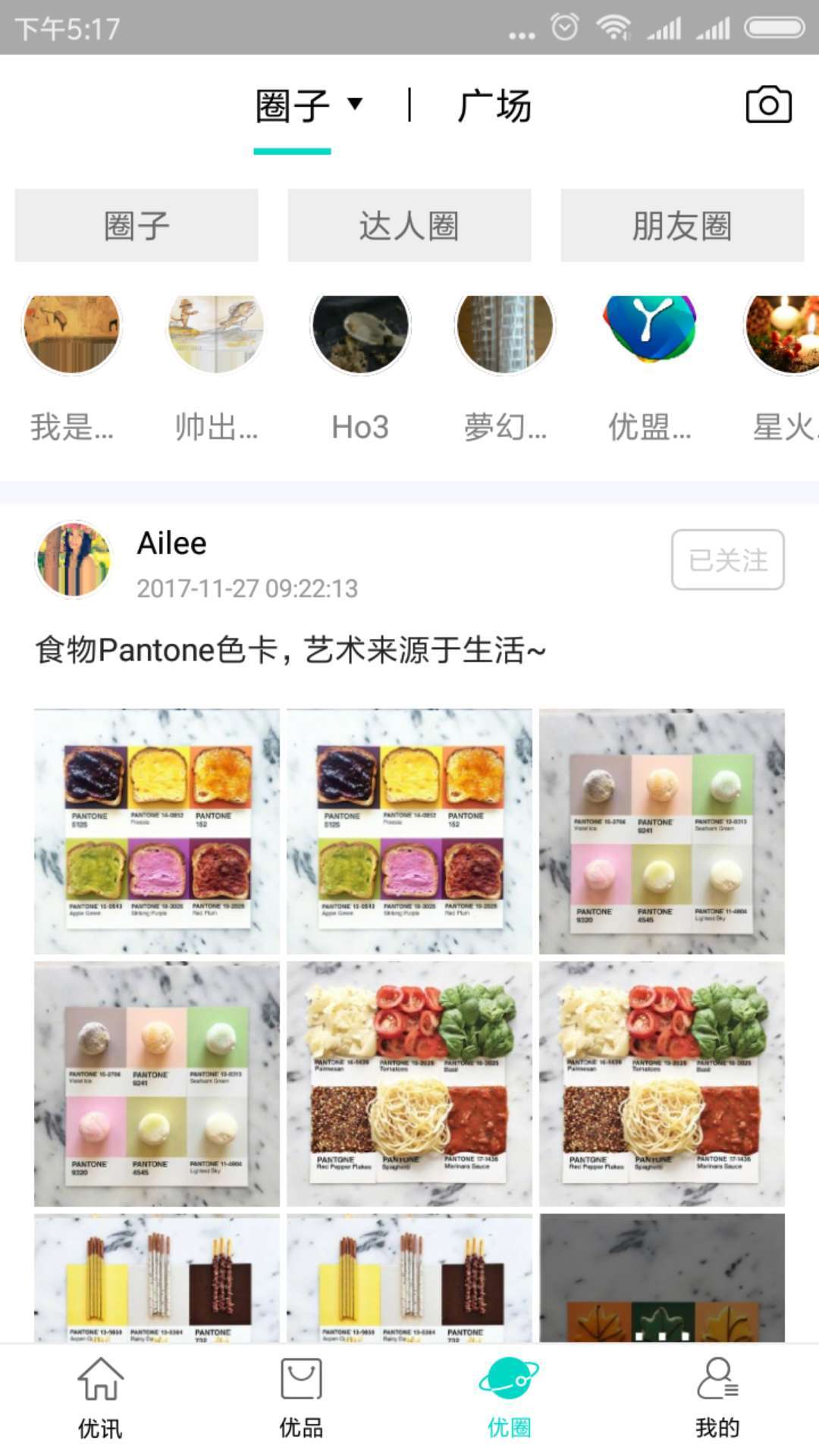819x1456 pixels.
Task: Open 我的 profile icon at bottom right
Action: [x=716, y=1404]
